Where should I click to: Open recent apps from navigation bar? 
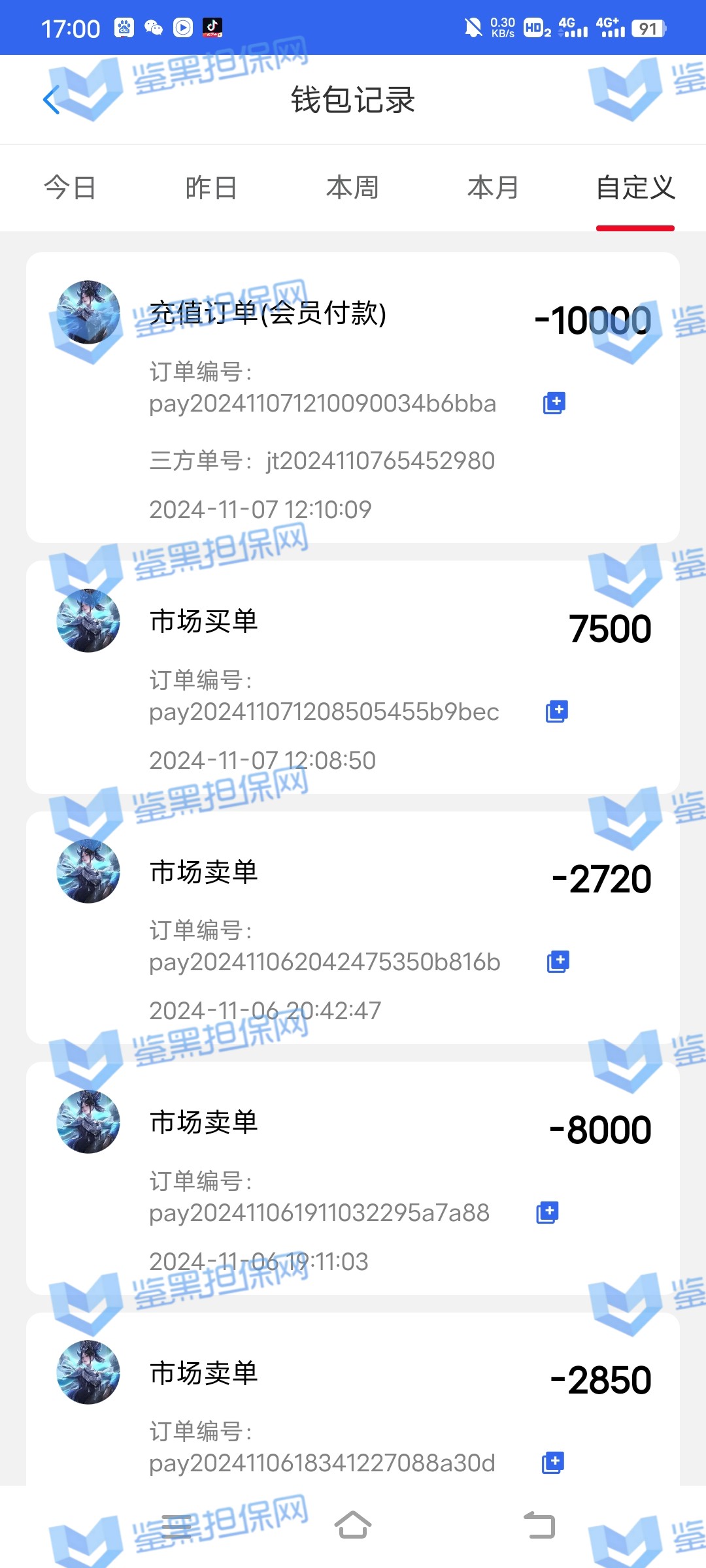coord(176,1526)
